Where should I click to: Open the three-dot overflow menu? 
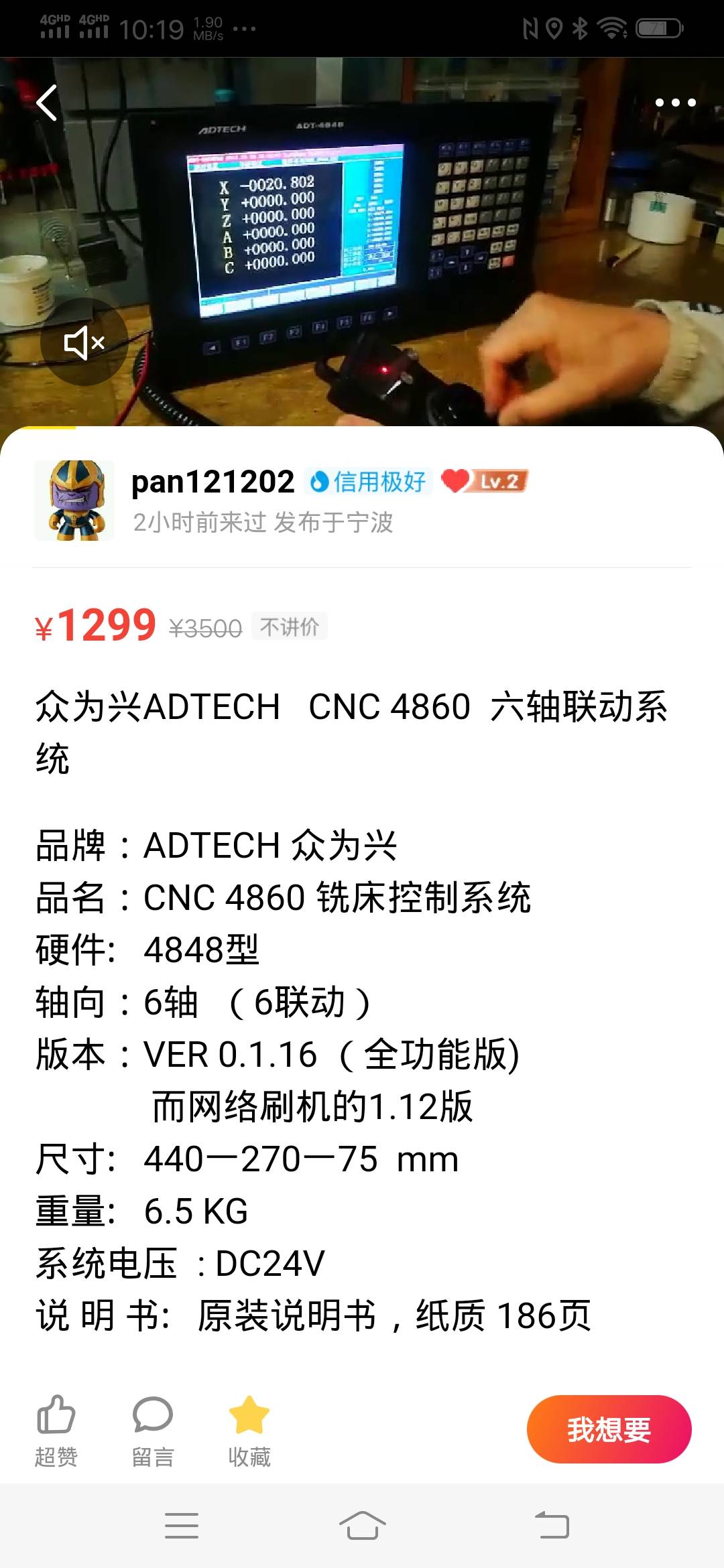point(675,103)
